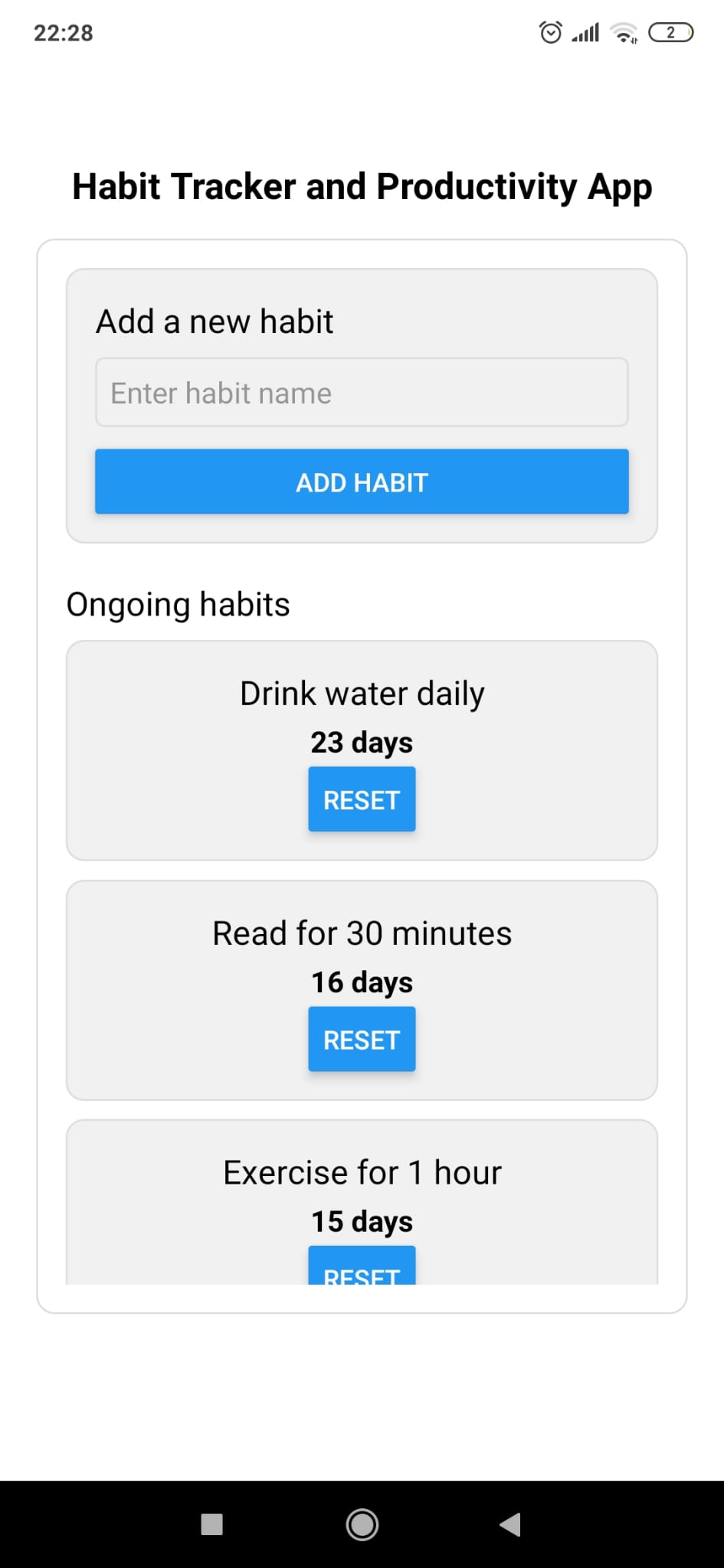Reset the Read for 30 minutes habit
The height and width of the screenshot is (1568, 724).
(x=362, y=1039)
